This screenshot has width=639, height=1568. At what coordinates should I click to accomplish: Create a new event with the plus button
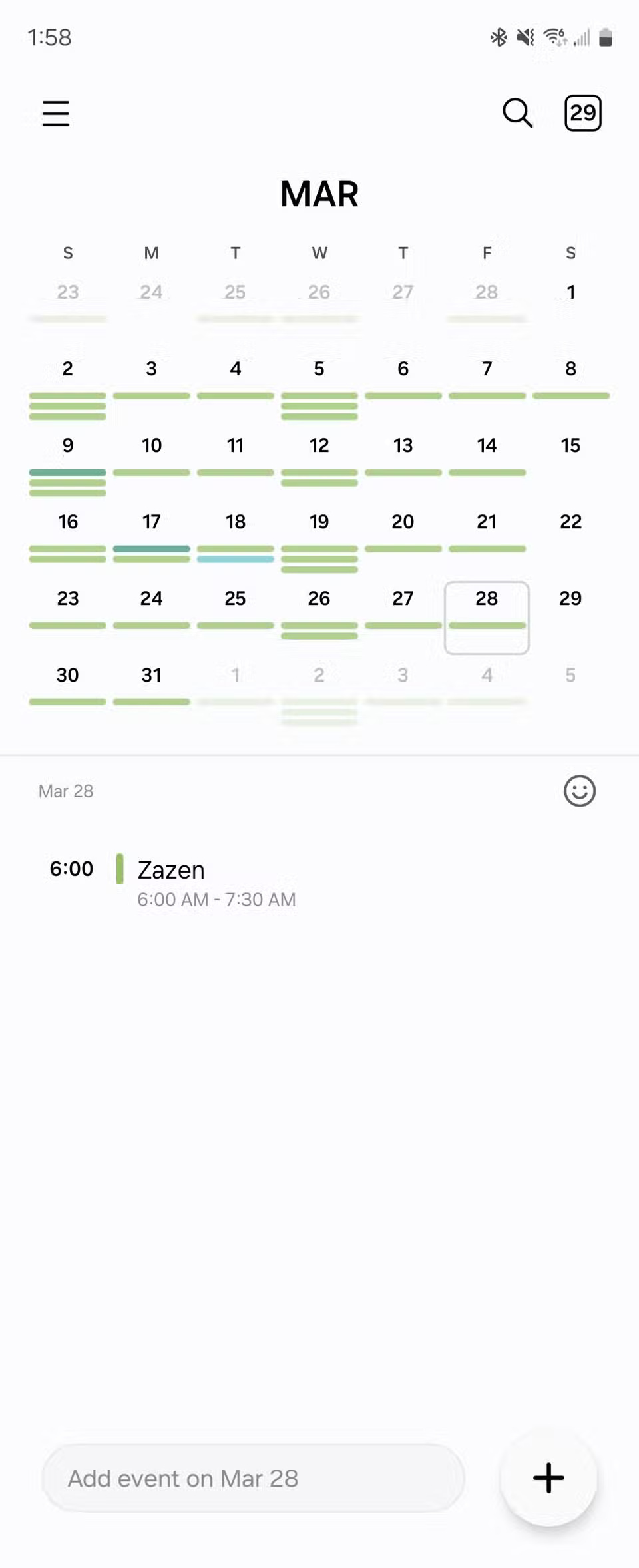548,1478
